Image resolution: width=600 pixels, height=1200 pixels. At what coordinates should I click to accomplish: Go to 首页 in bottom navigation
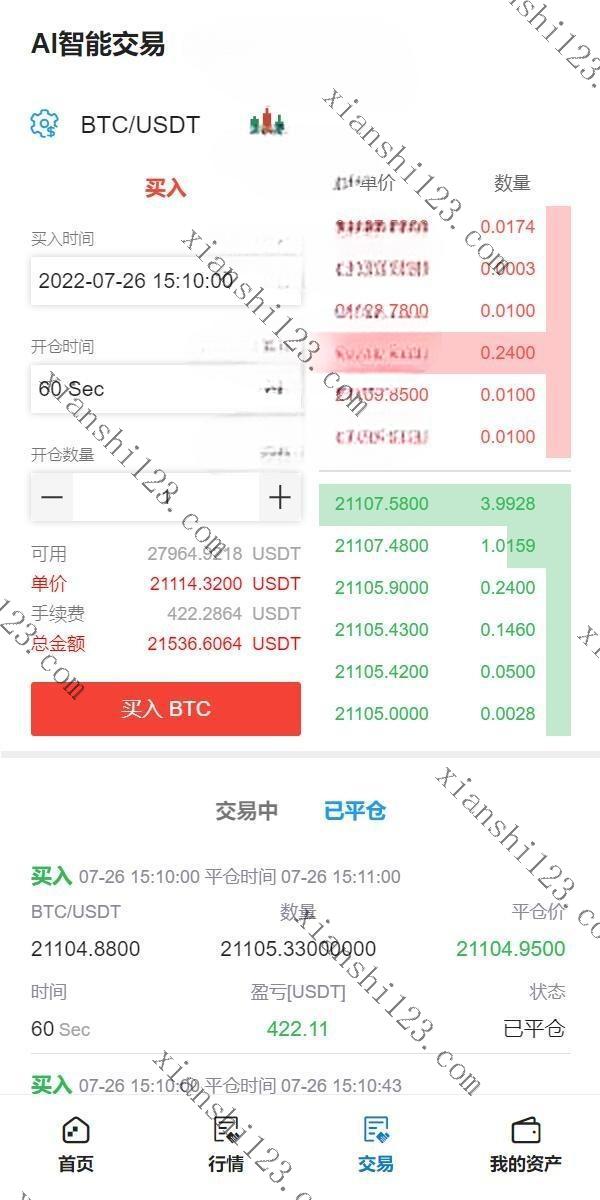coord(75,1145)
